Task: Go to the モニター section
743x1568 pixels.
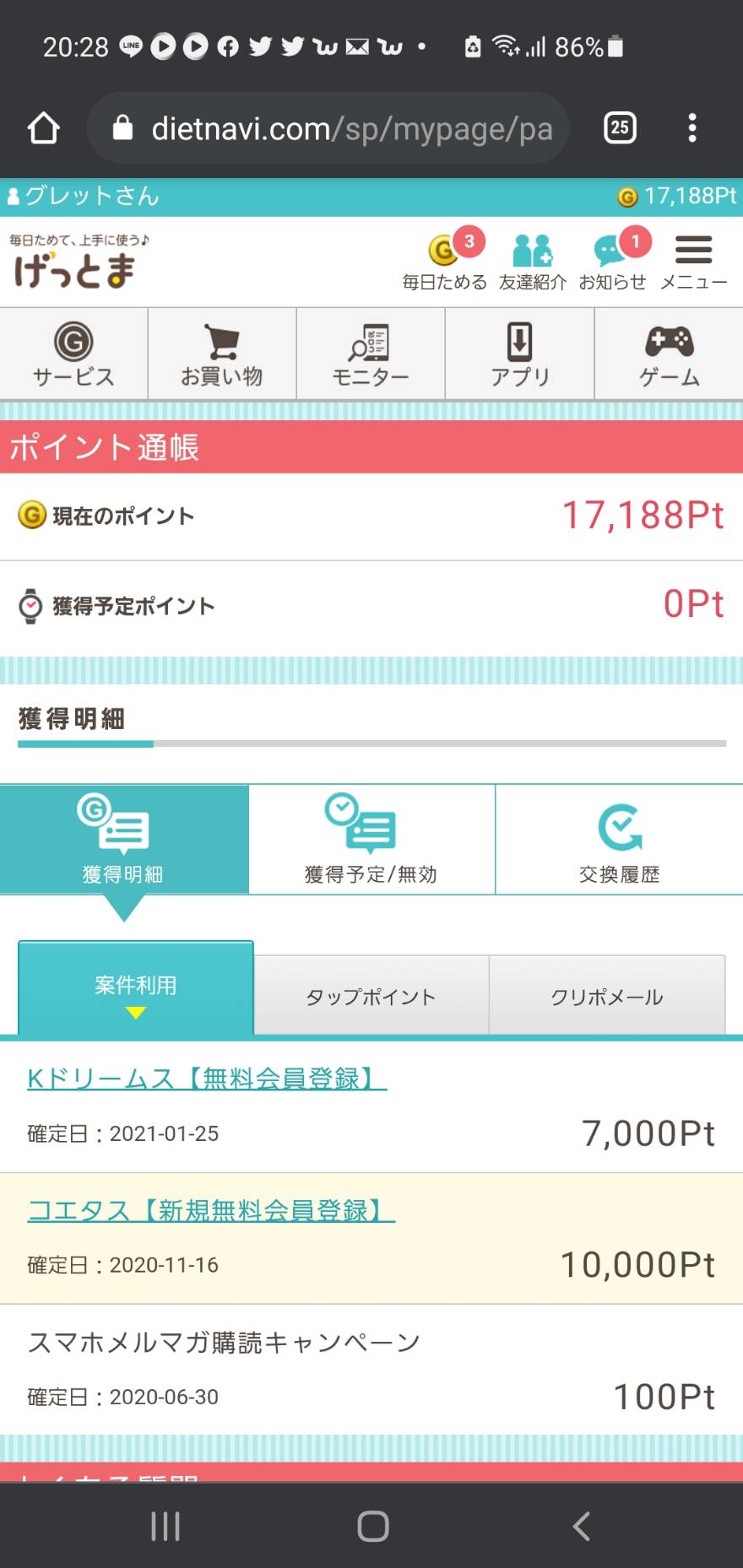Action: (371, 354)
